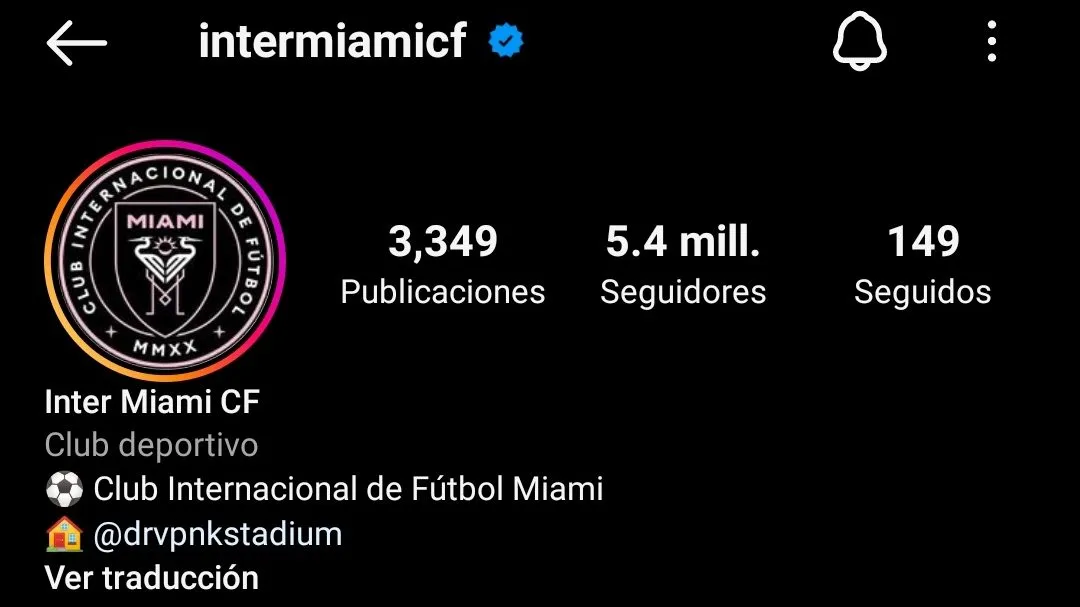Open the @drvpnkstadium profile link

(217, 534)
